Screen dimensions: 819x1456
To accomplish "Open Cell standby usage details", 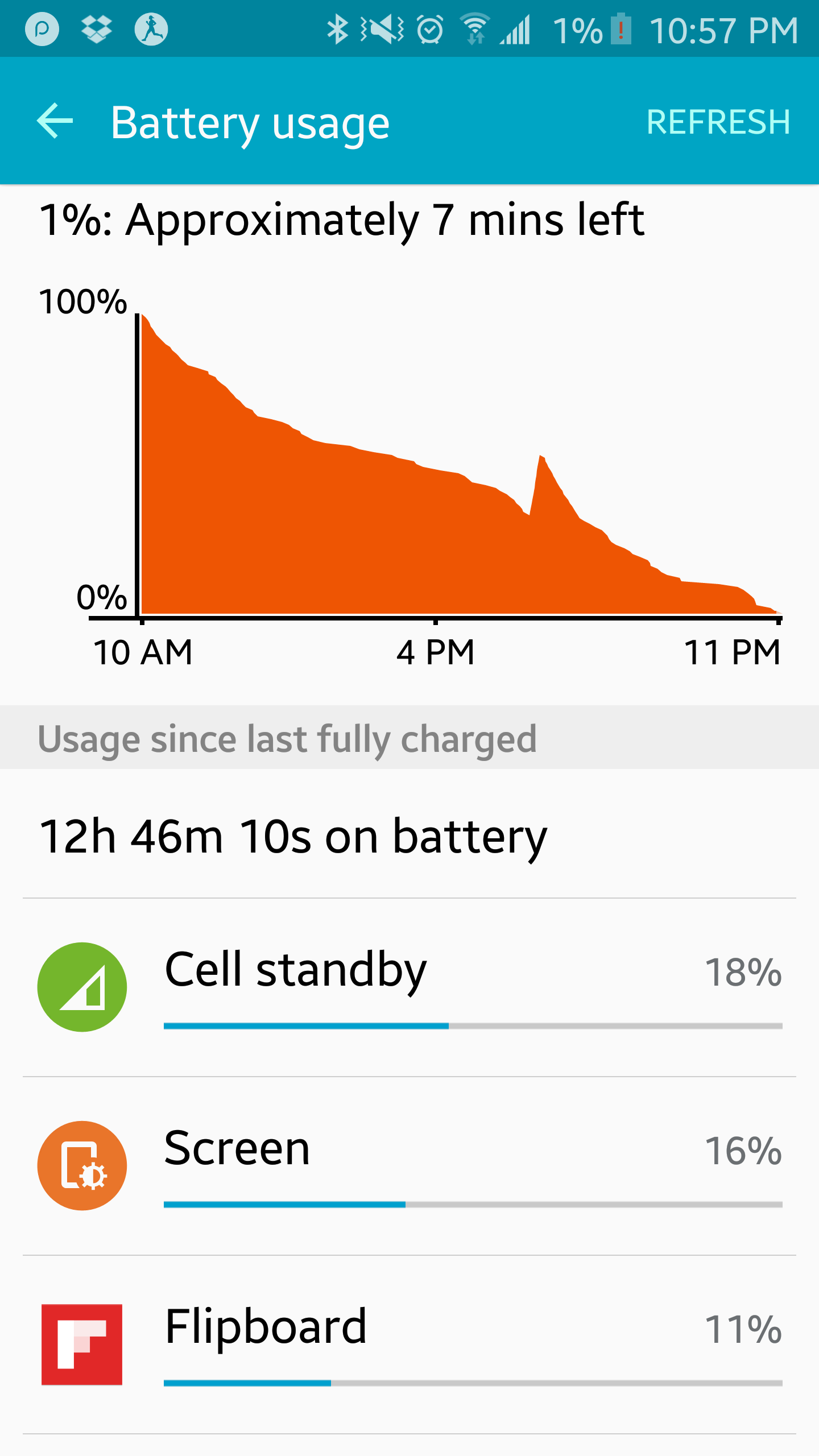I will pos(409,987).
